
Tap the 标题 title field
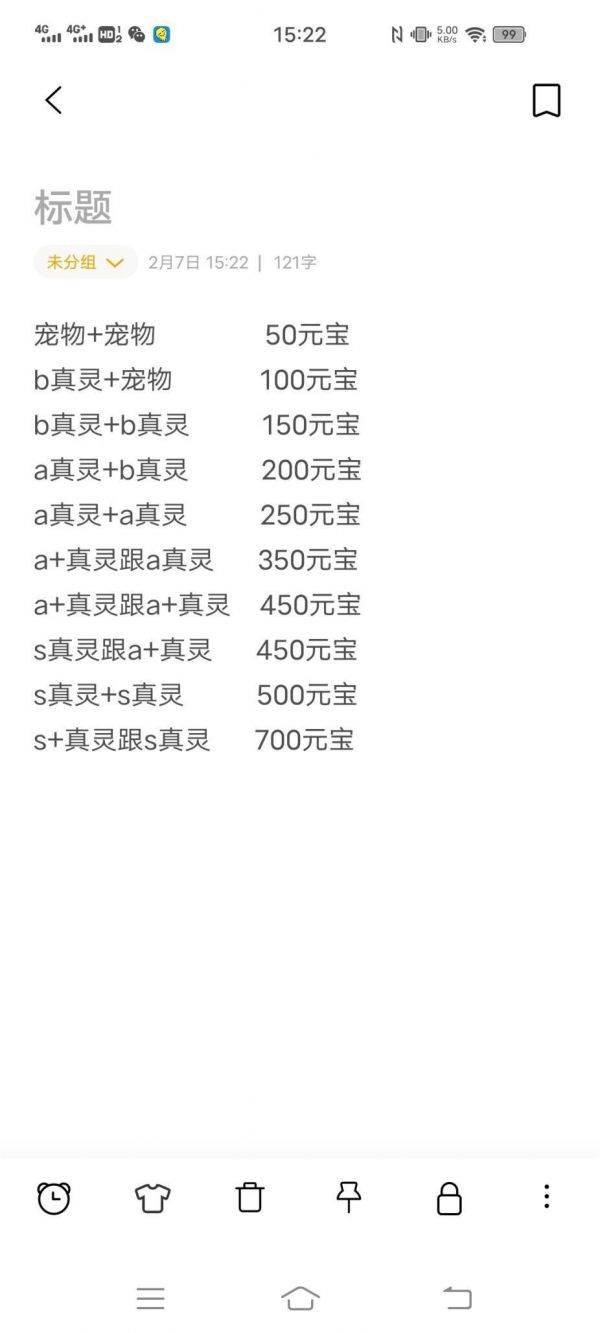point(73,208)
